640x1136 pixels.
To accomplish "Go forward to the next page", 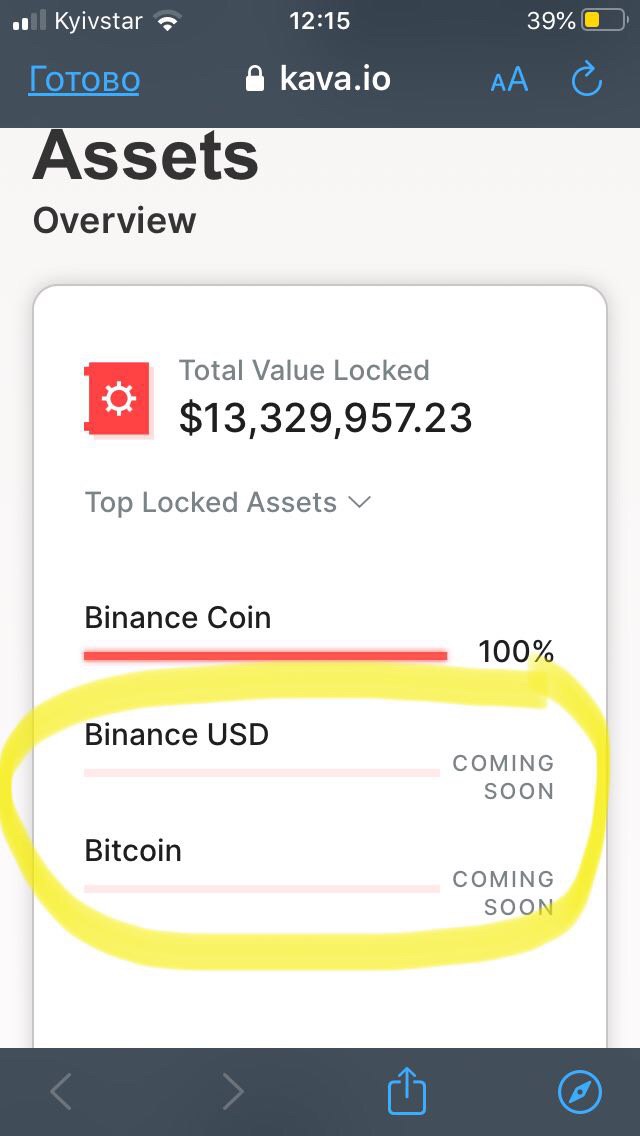I will coord(233,1092).
